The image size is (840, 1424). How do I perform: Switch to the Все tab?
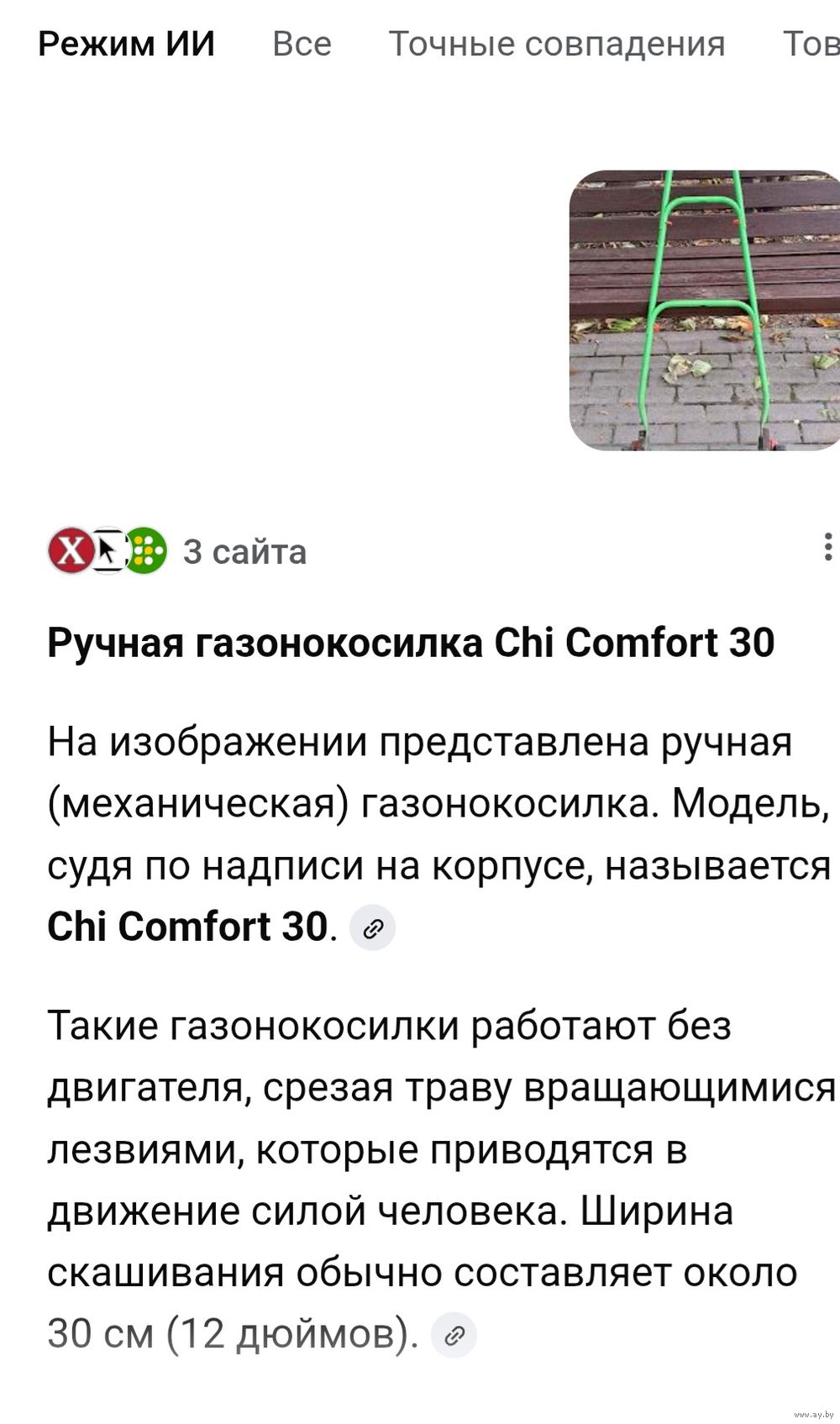302,44
